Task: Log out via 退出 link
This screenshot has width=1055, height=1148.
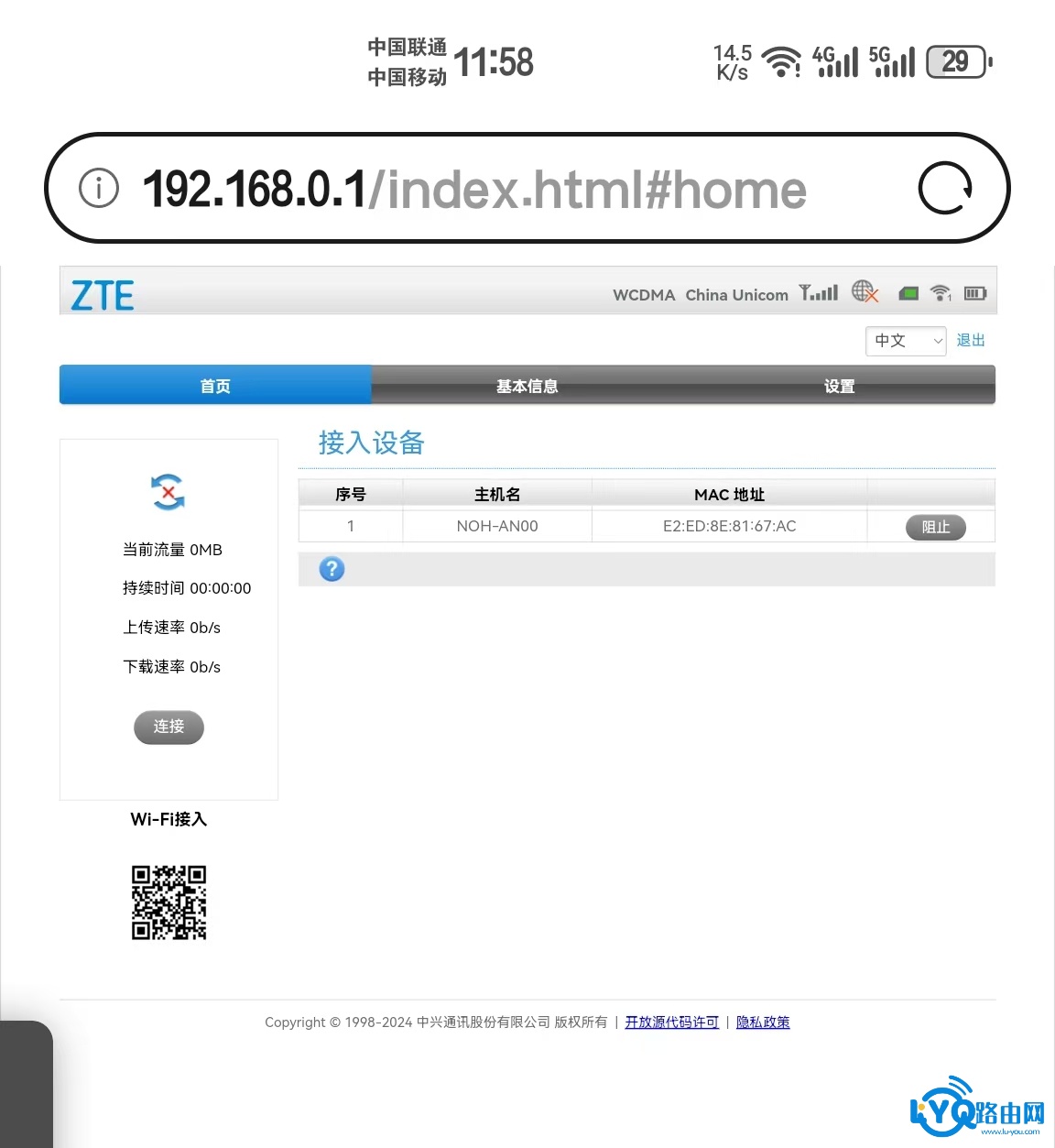Action: pos(970,341)
